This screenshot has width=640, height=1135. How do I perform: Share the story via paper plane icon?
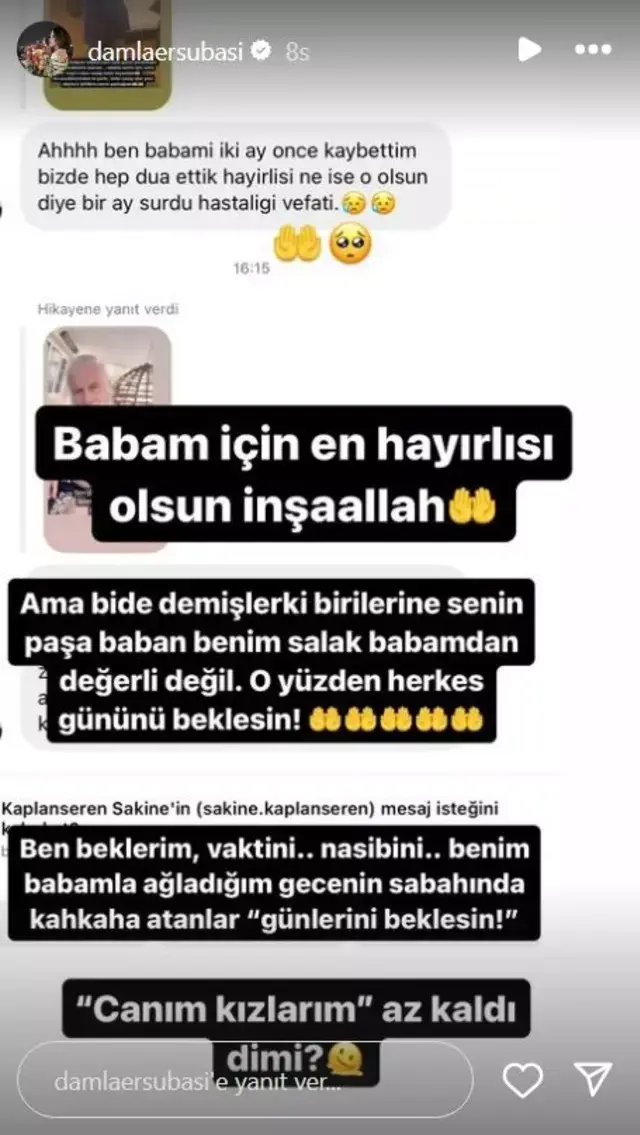point(593,1080)
